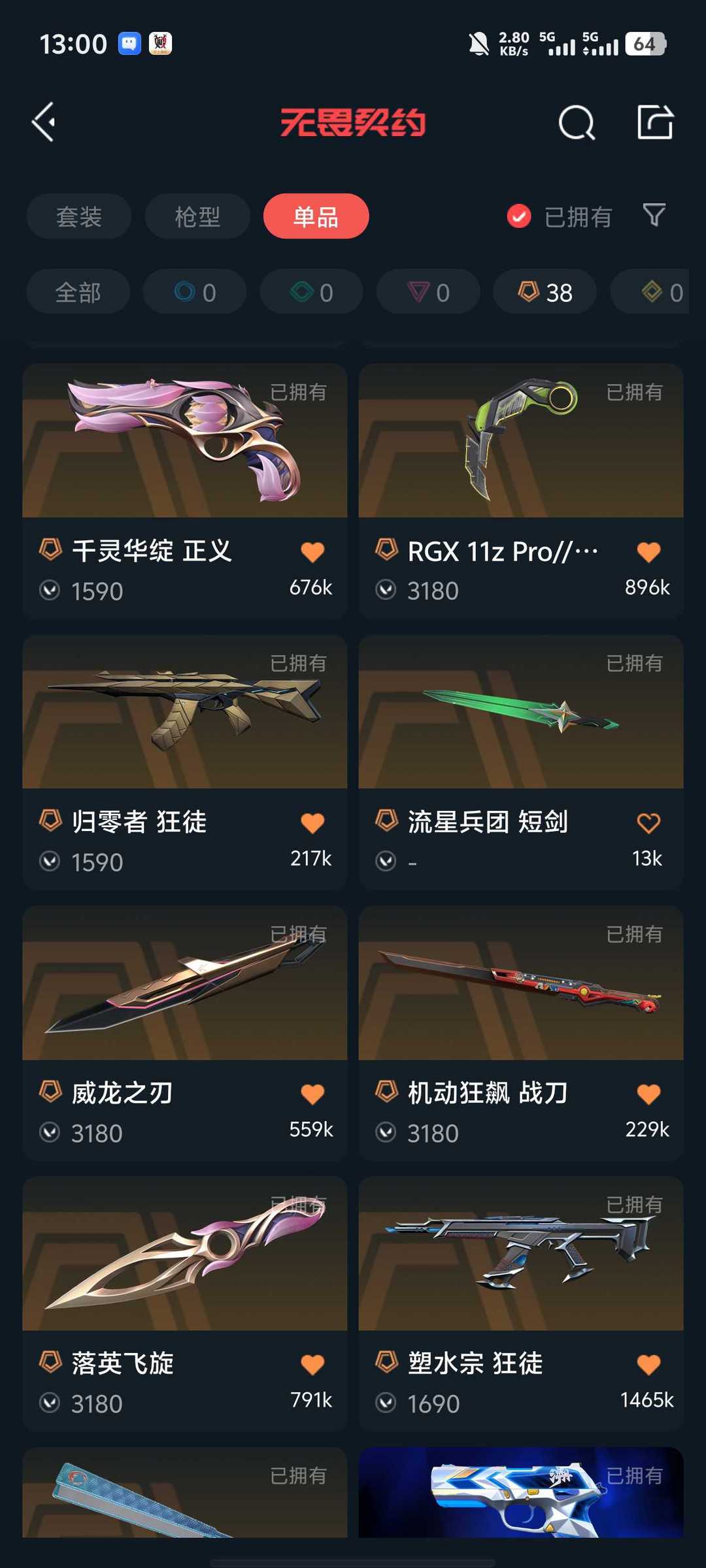Like the 流星兵团 短剑 skin
The width and height of the screenshot is (706, 1568).
pos(648,823)
